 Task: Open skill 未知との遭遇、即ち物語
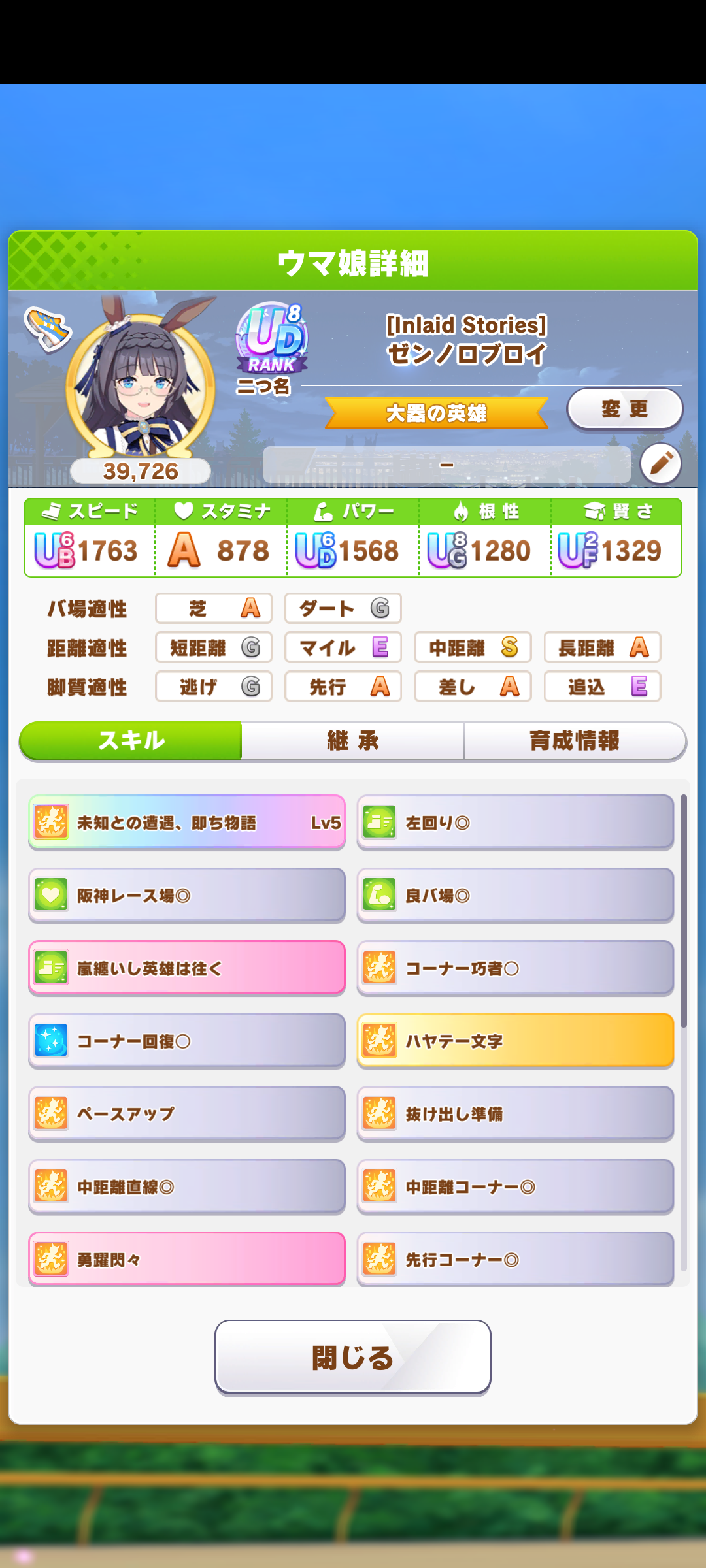(x=187, y=823)
